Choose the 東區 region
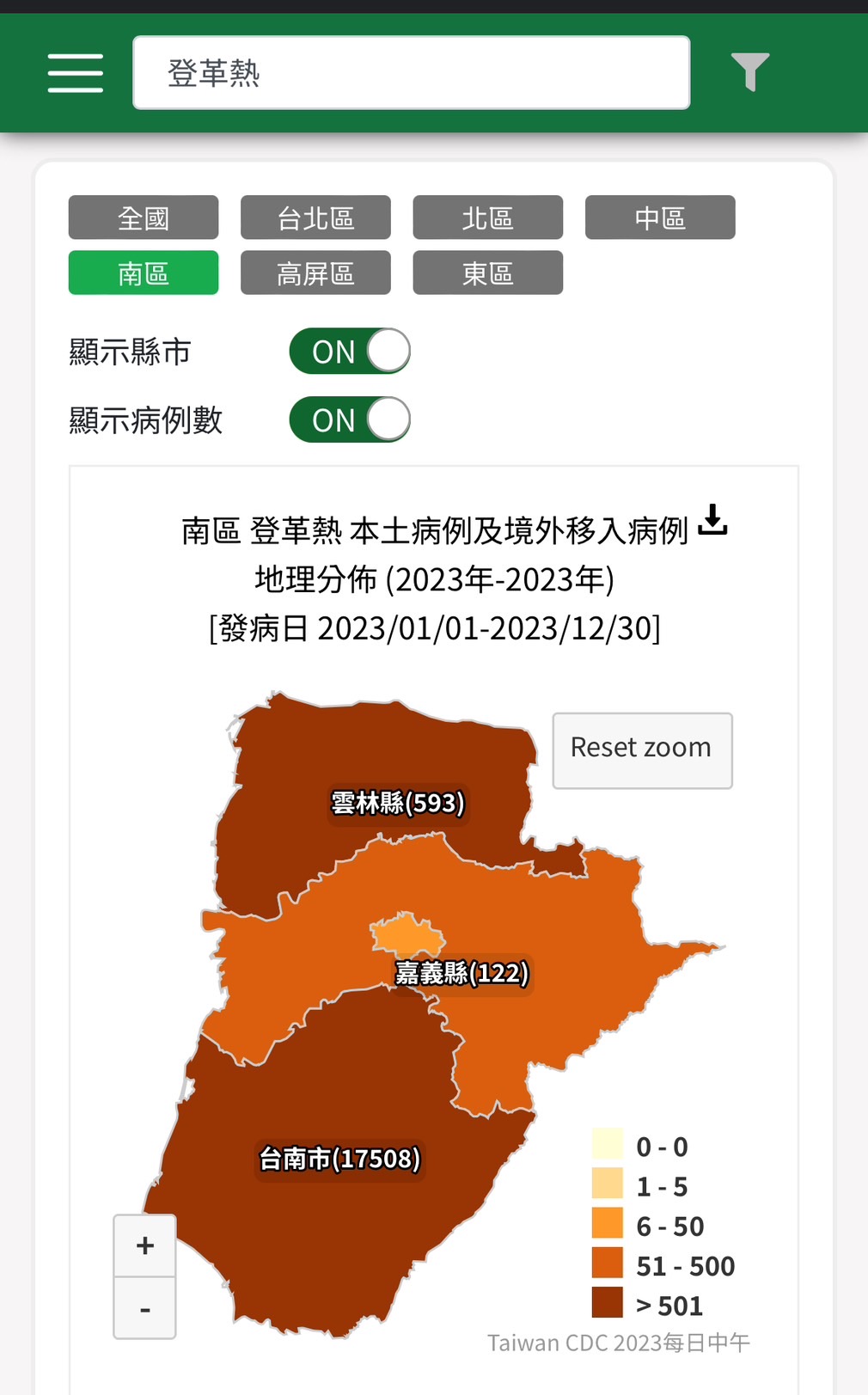 point(487,273)
